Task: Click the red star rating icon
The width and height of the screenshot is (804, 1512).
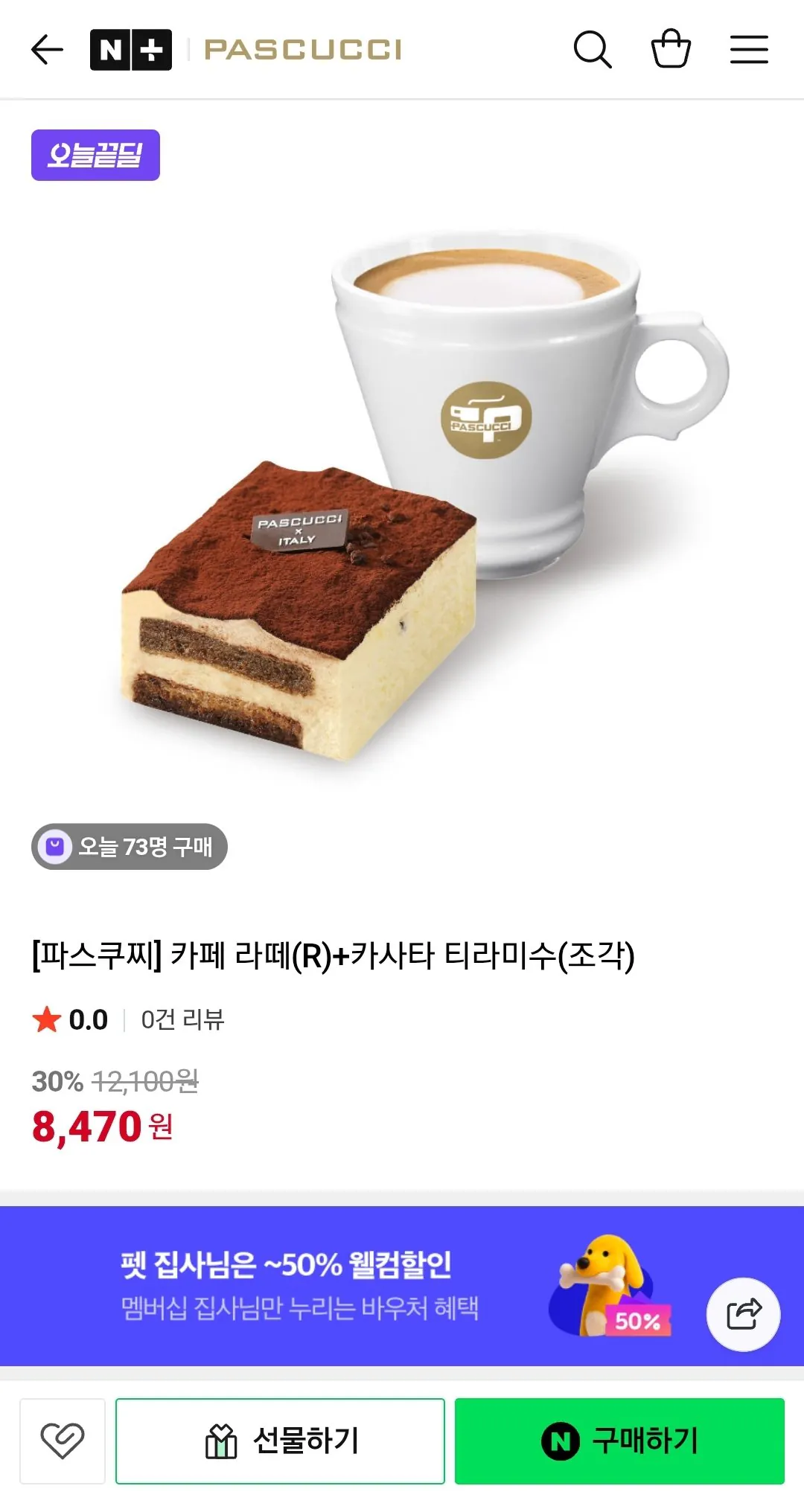Action: pos(46,1021)
